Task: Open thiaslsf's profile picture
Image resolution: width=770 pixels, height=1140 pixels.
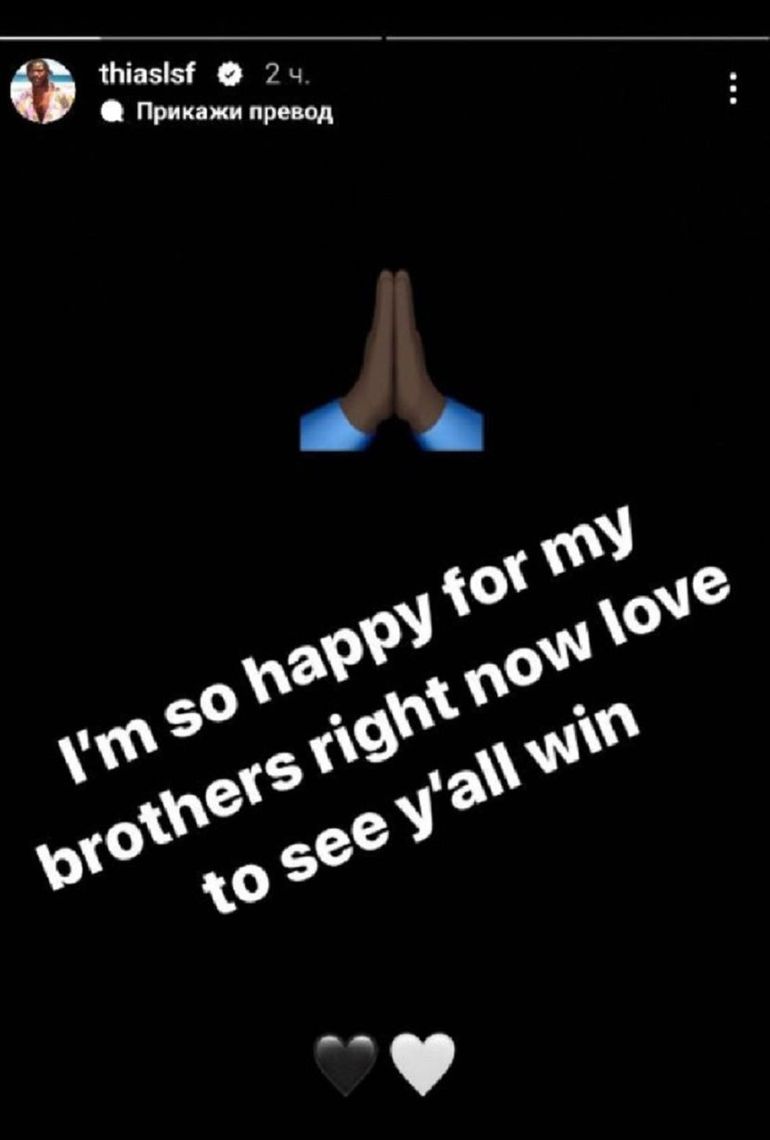Action: point(42,91)
